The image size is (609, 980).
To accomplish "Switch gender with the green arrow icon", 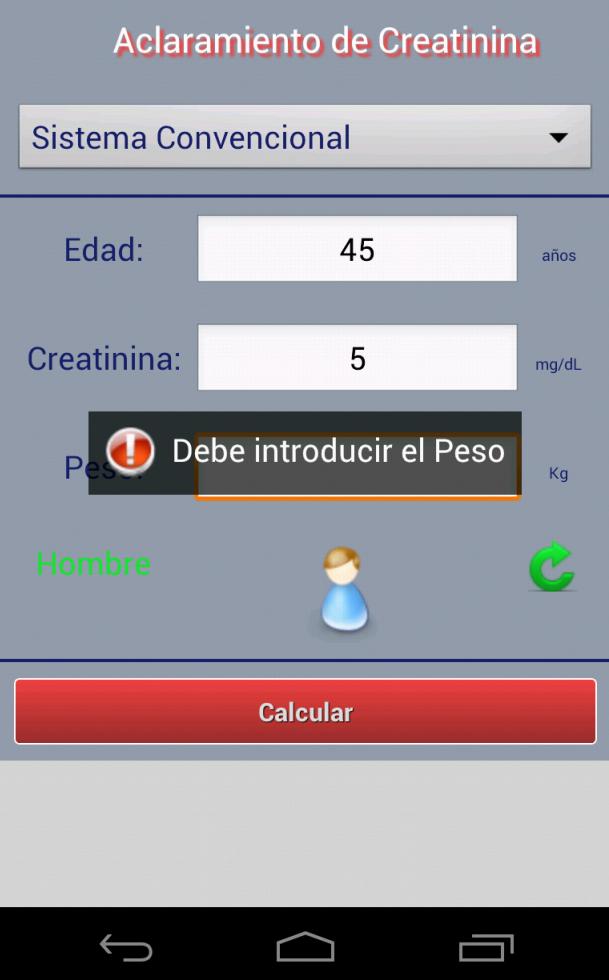I will (x=551, y=567).
